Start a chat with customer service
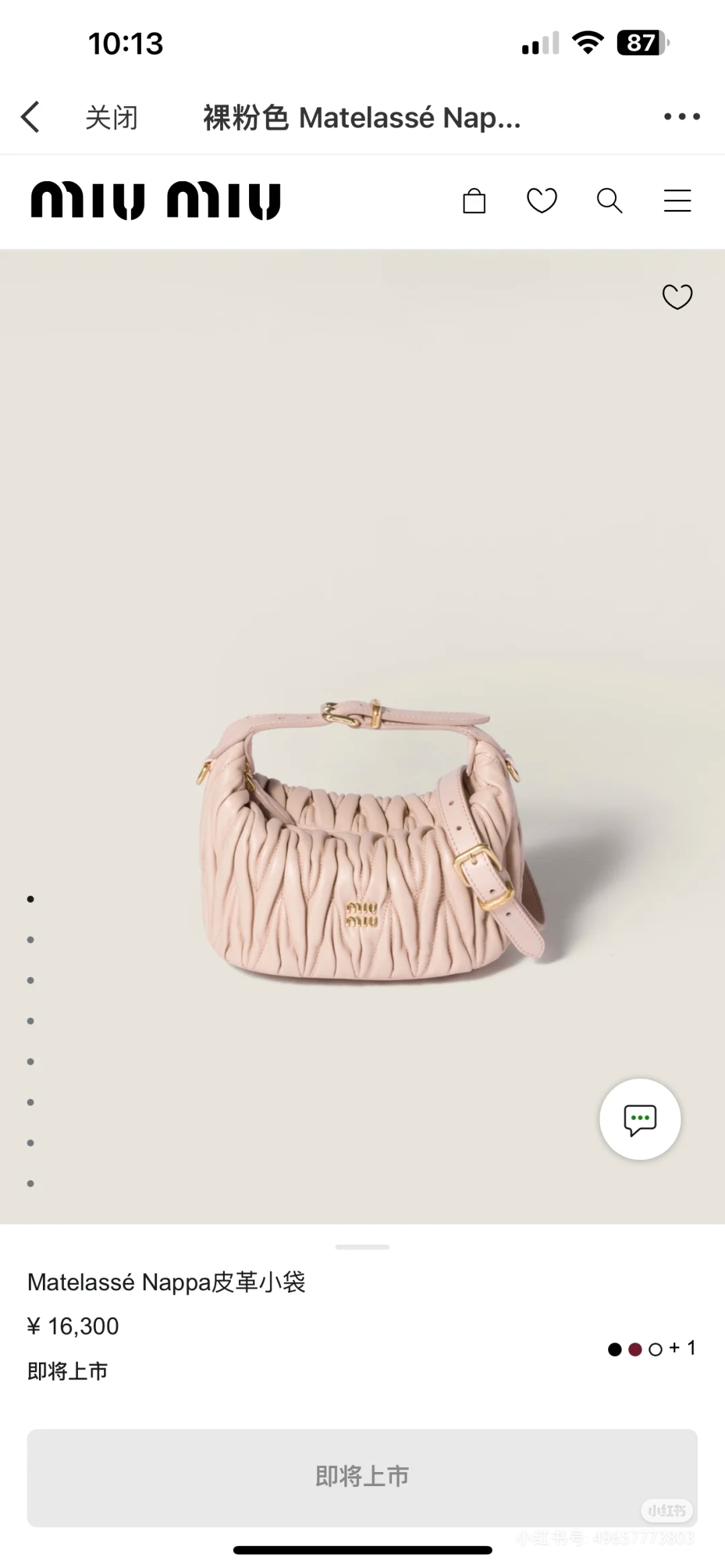 [x=640, y=1119]
